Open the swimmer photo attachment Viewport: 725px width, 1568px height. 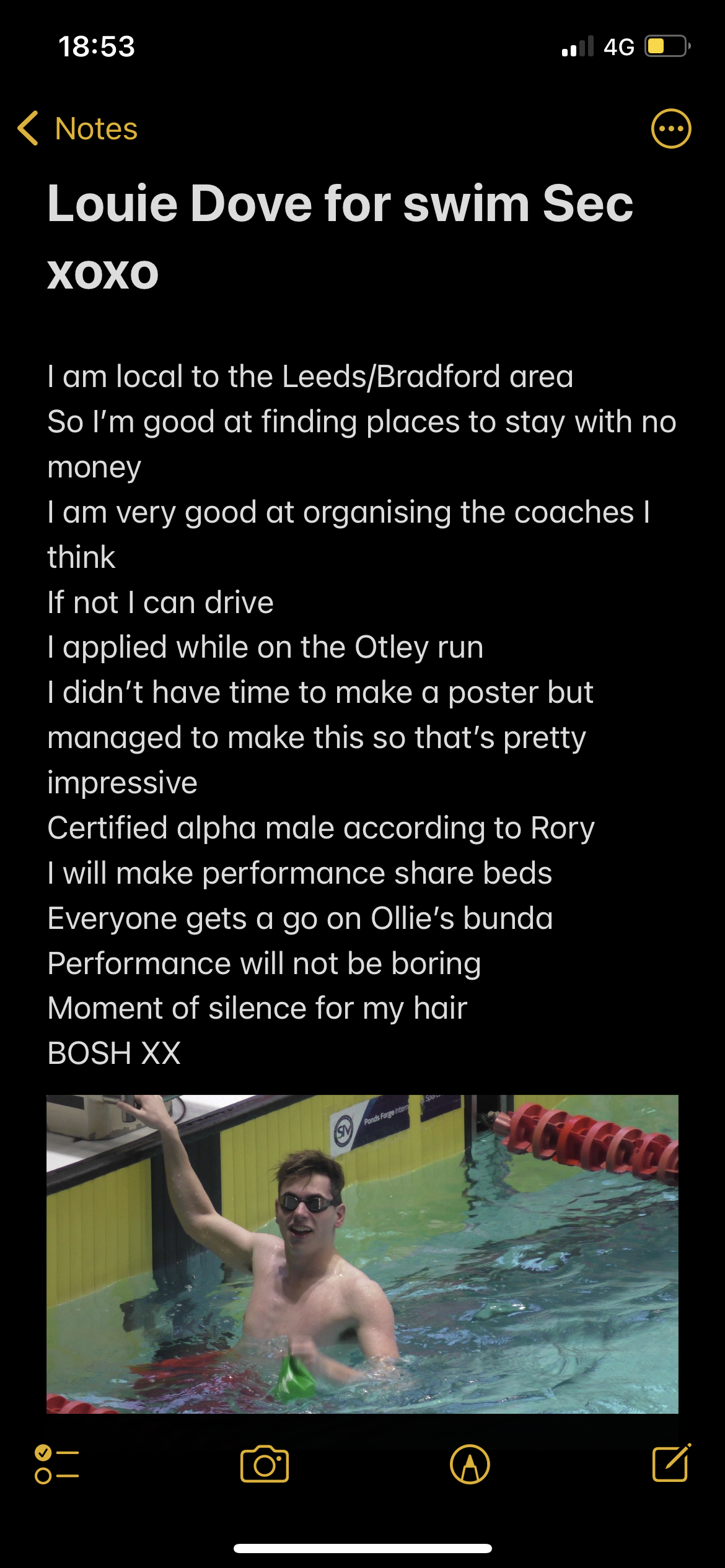[x=362, y=1253]
